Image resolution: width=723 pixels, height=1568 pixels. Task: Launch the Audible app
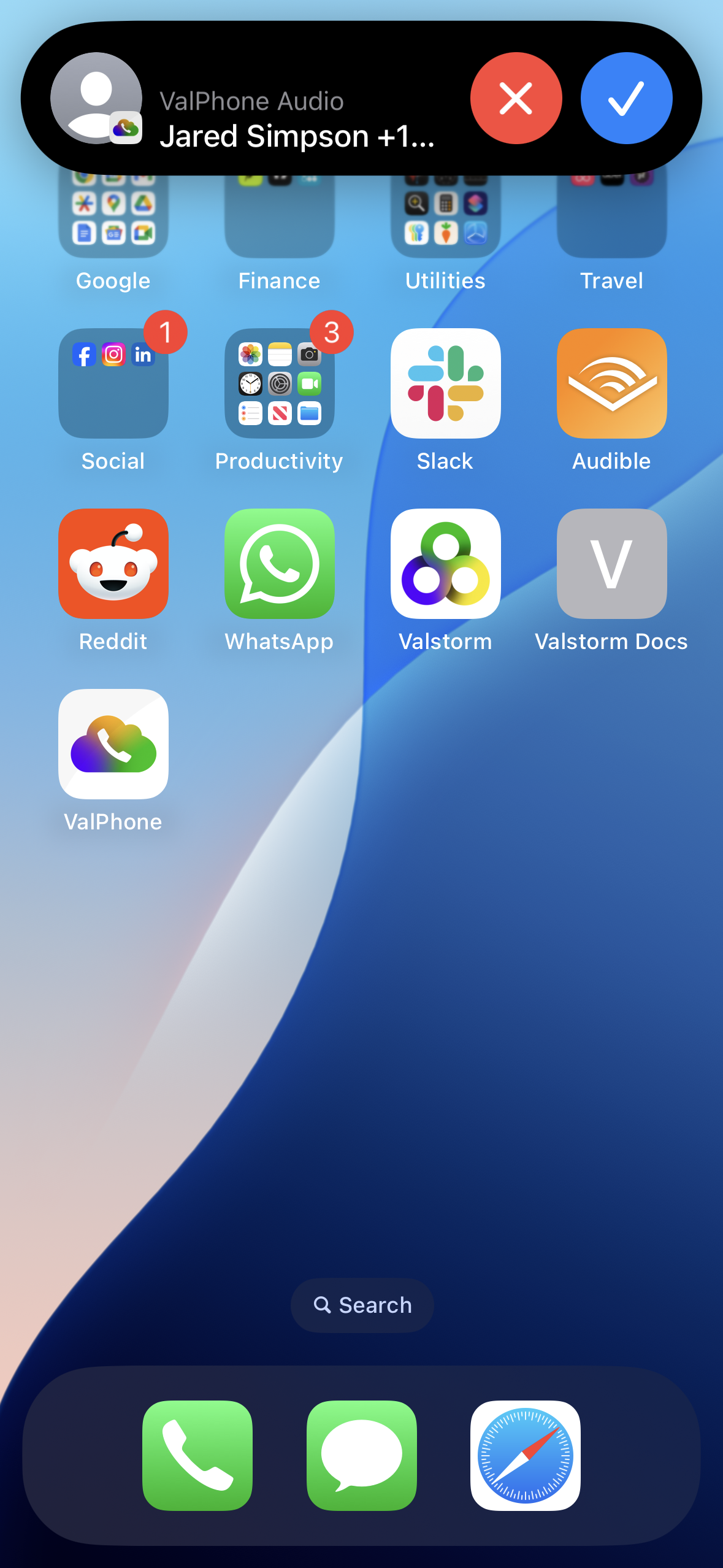click(611, 383)
